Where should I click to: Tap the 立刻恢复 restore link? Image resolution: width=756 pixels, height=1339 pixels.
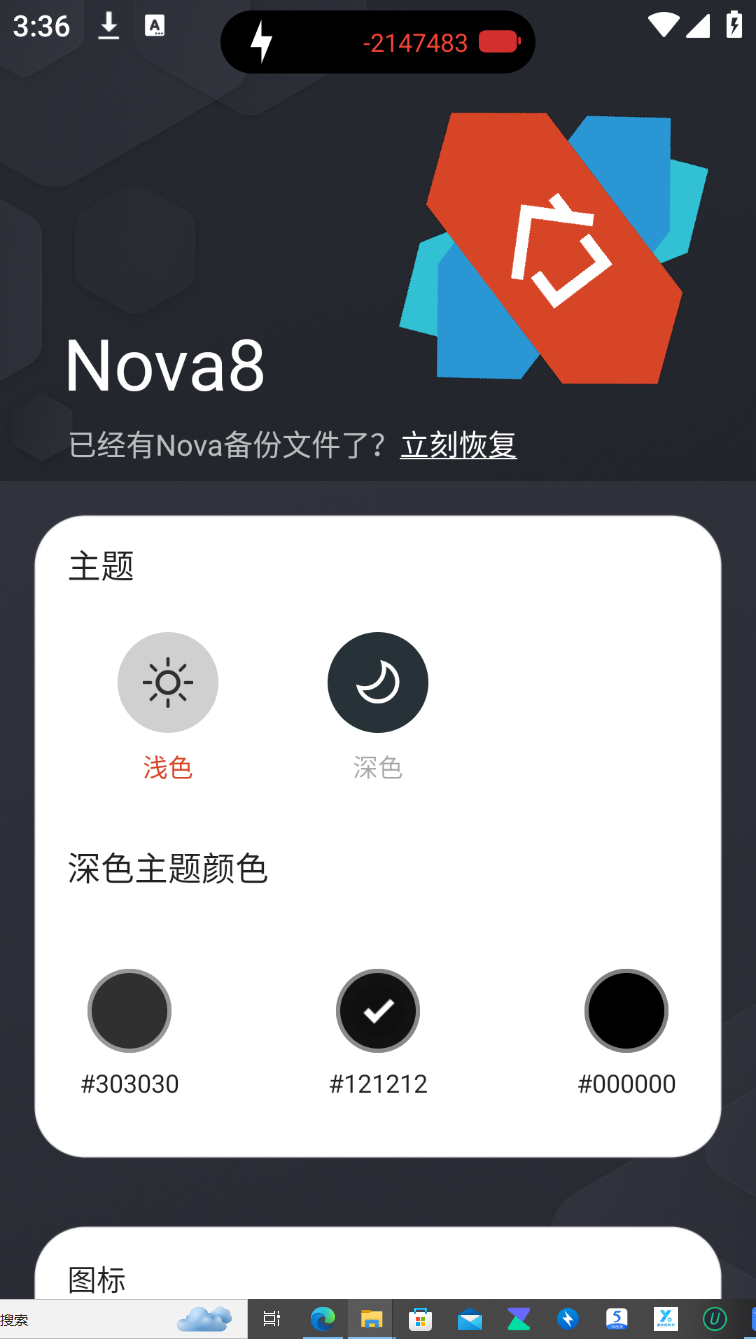(458, 444)
